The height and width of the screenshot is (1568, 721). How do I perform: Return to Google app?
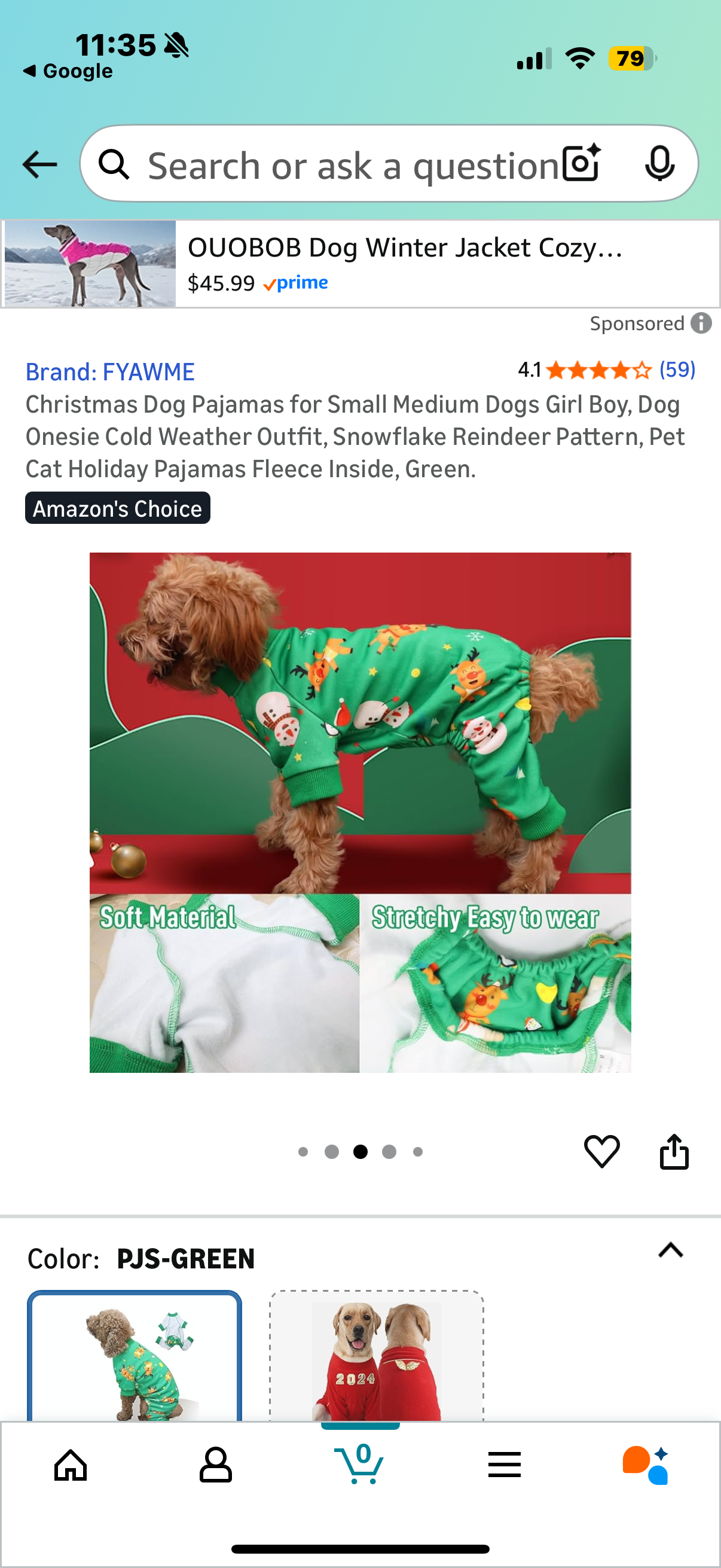click(68, 71)
